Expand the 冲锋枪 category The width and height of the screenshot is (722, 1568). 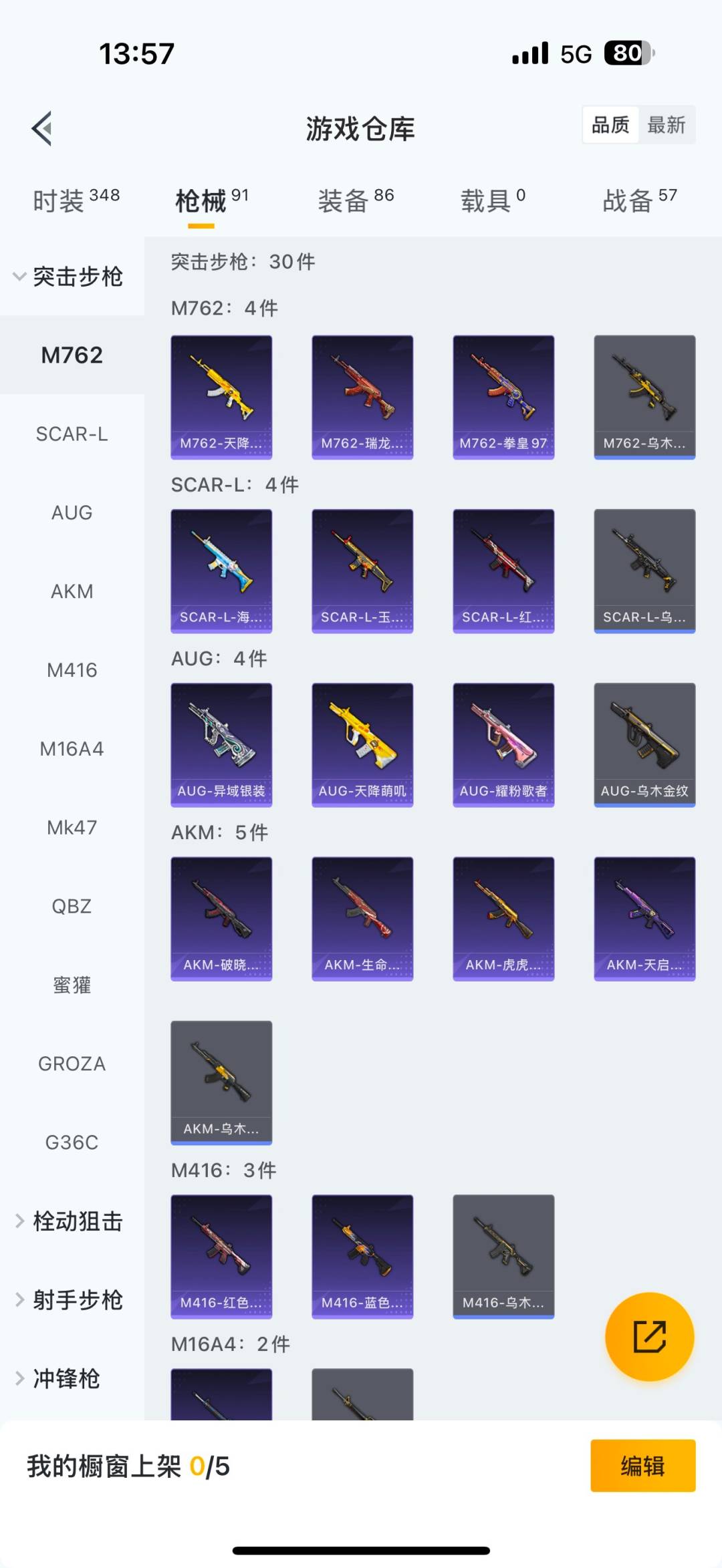tap(60, 1378)
